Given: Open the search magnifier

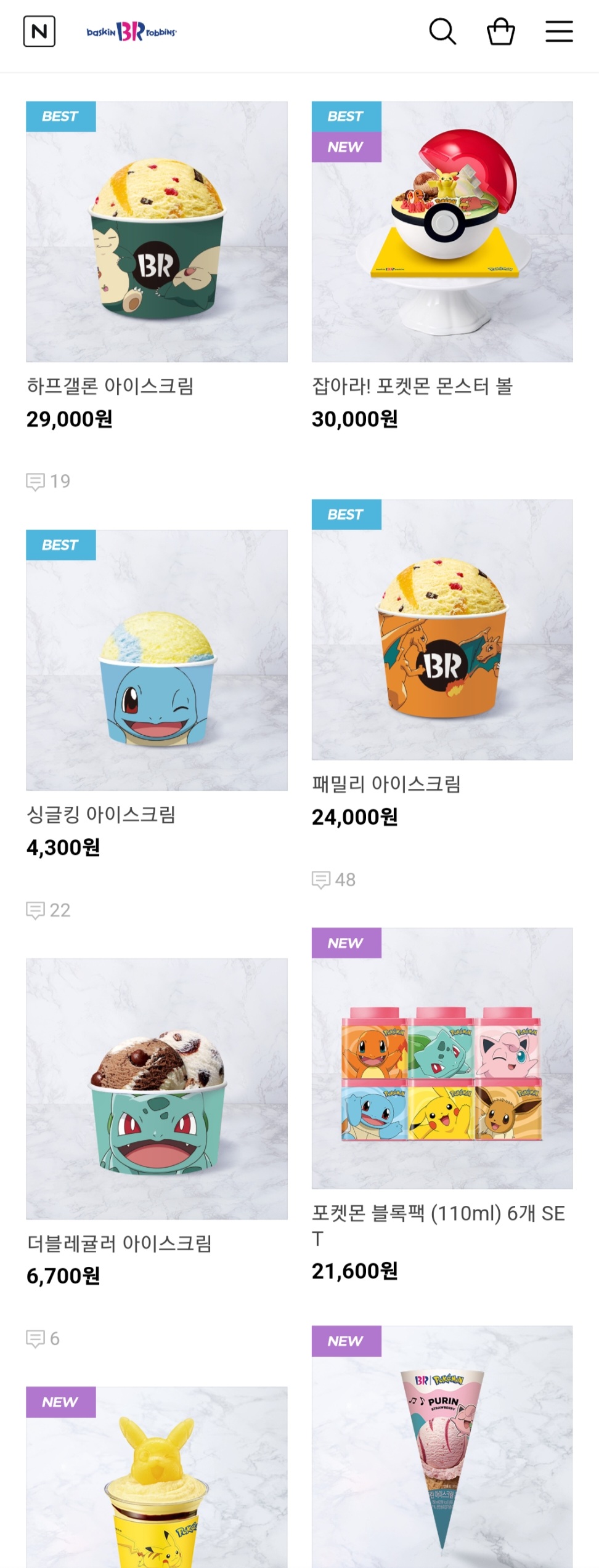Looking at the screenshot, I should tap(442, 31).
